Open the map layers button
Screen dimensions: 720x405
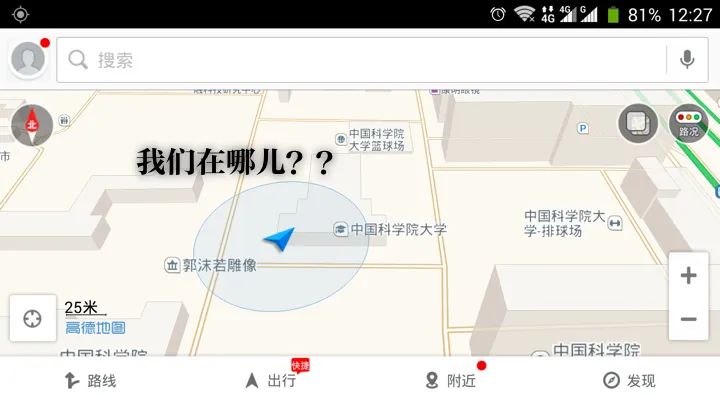[x=637, y=124]
